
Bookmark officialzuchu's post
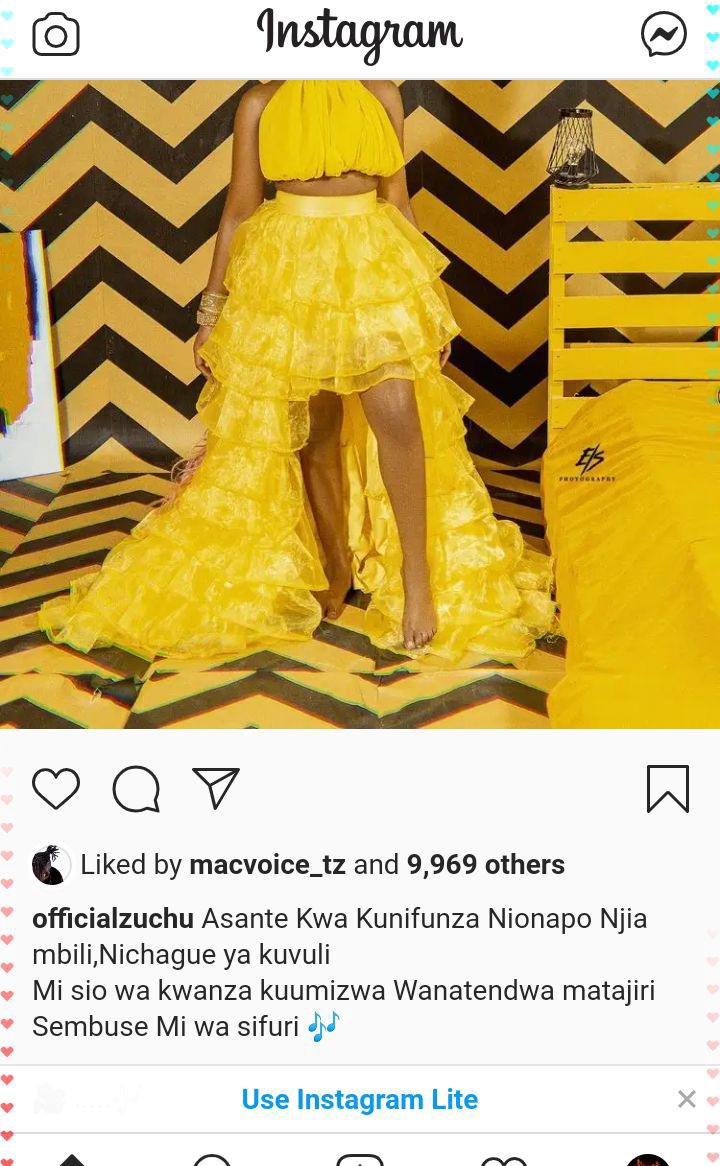668,788
